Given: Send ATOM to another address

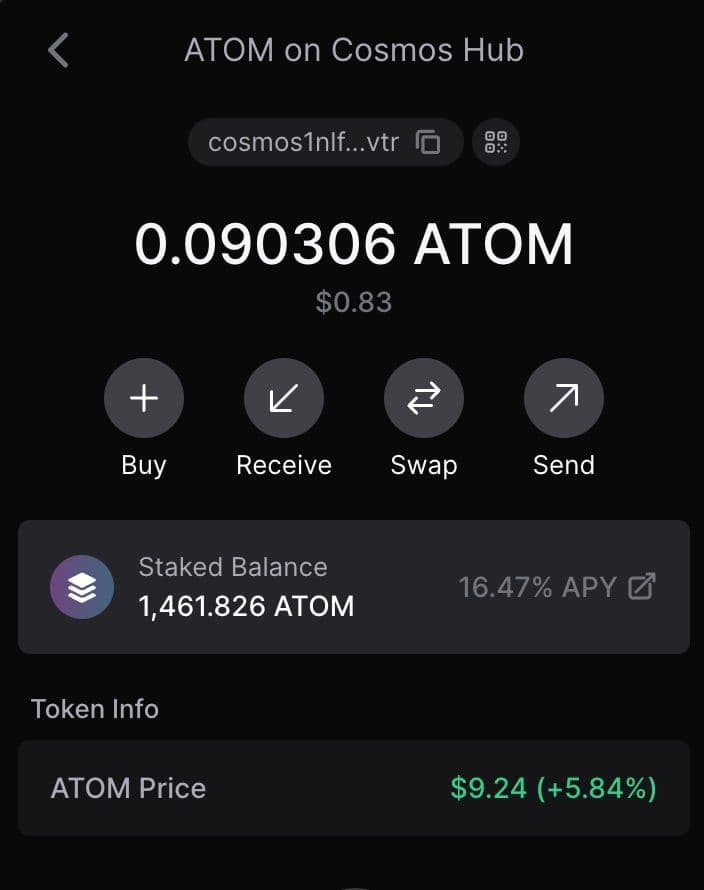Looking at the screenshot, I should pos(564,399).
